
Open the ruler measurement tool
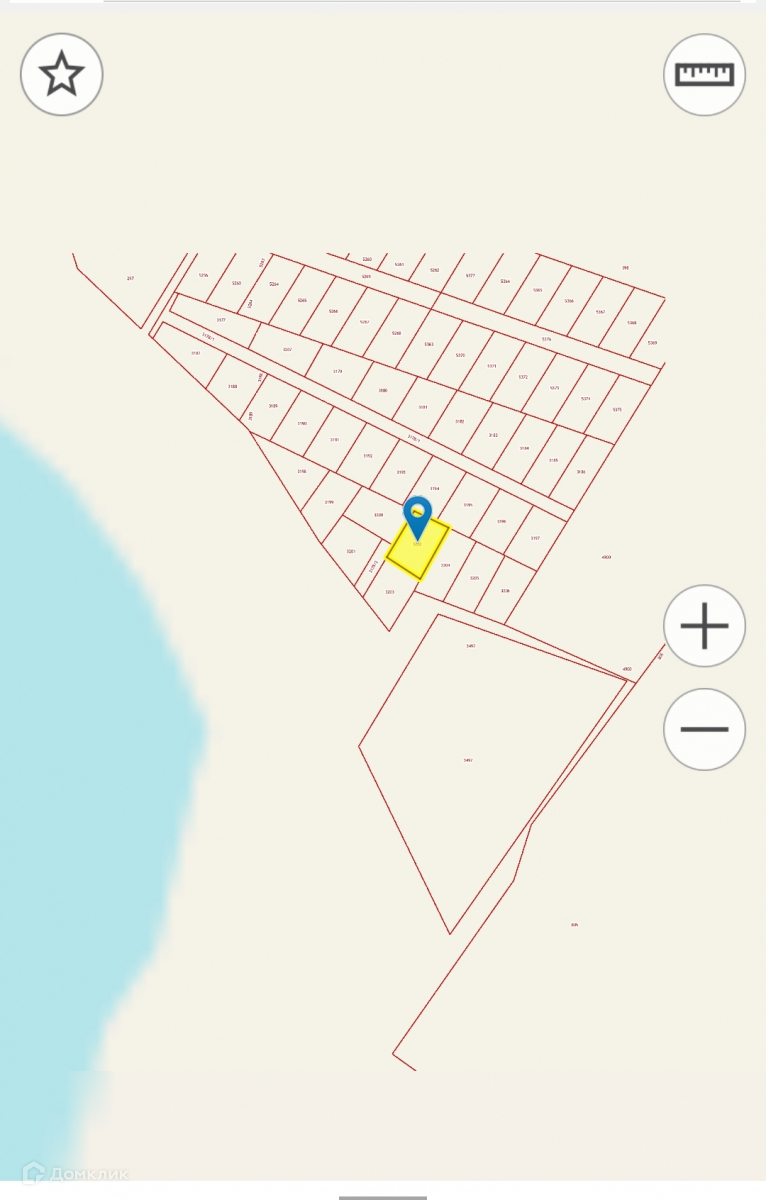(x=704, y=75)
